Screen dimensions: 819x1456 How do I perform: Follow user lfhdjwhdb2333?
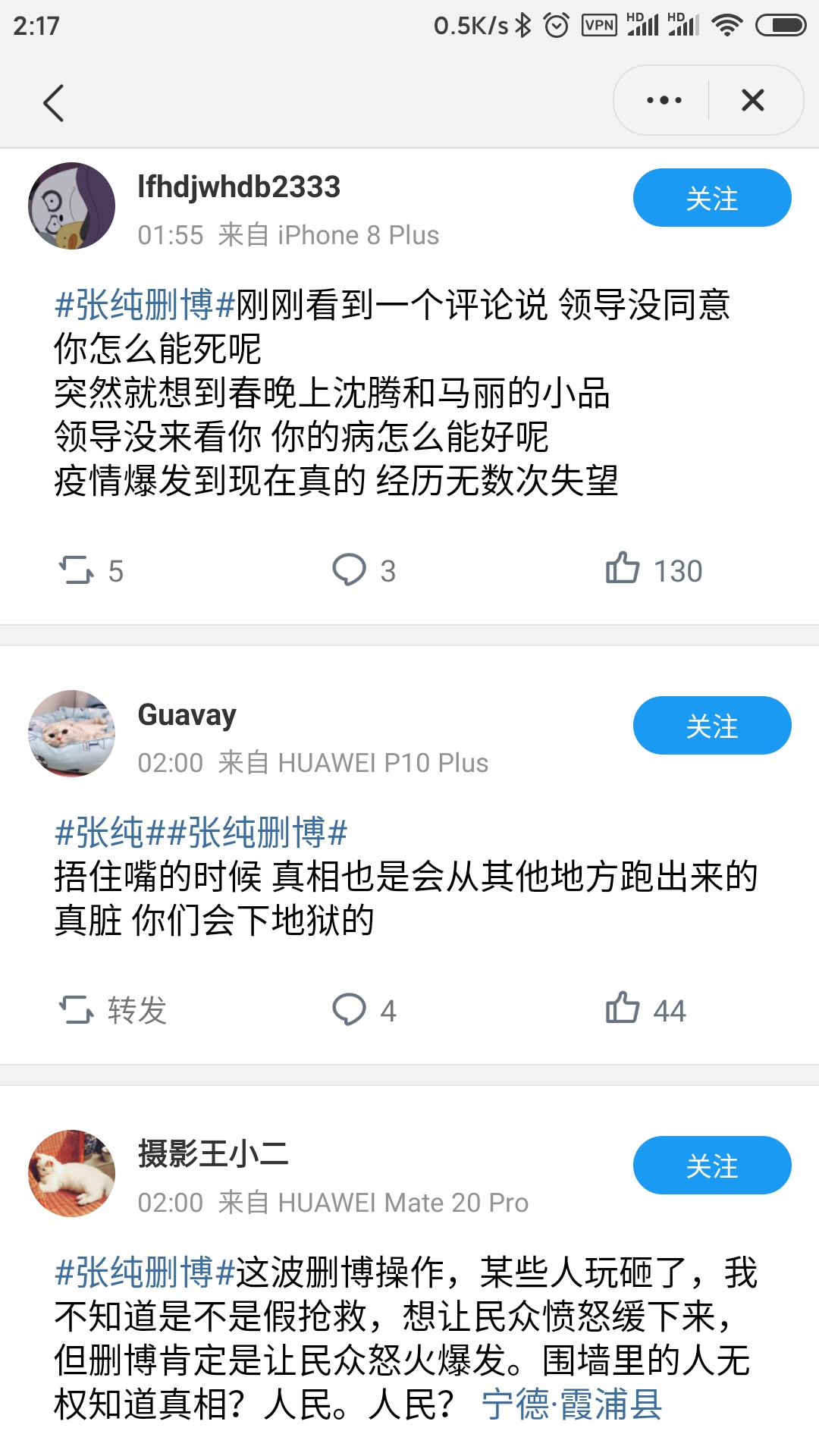[711, 198]
